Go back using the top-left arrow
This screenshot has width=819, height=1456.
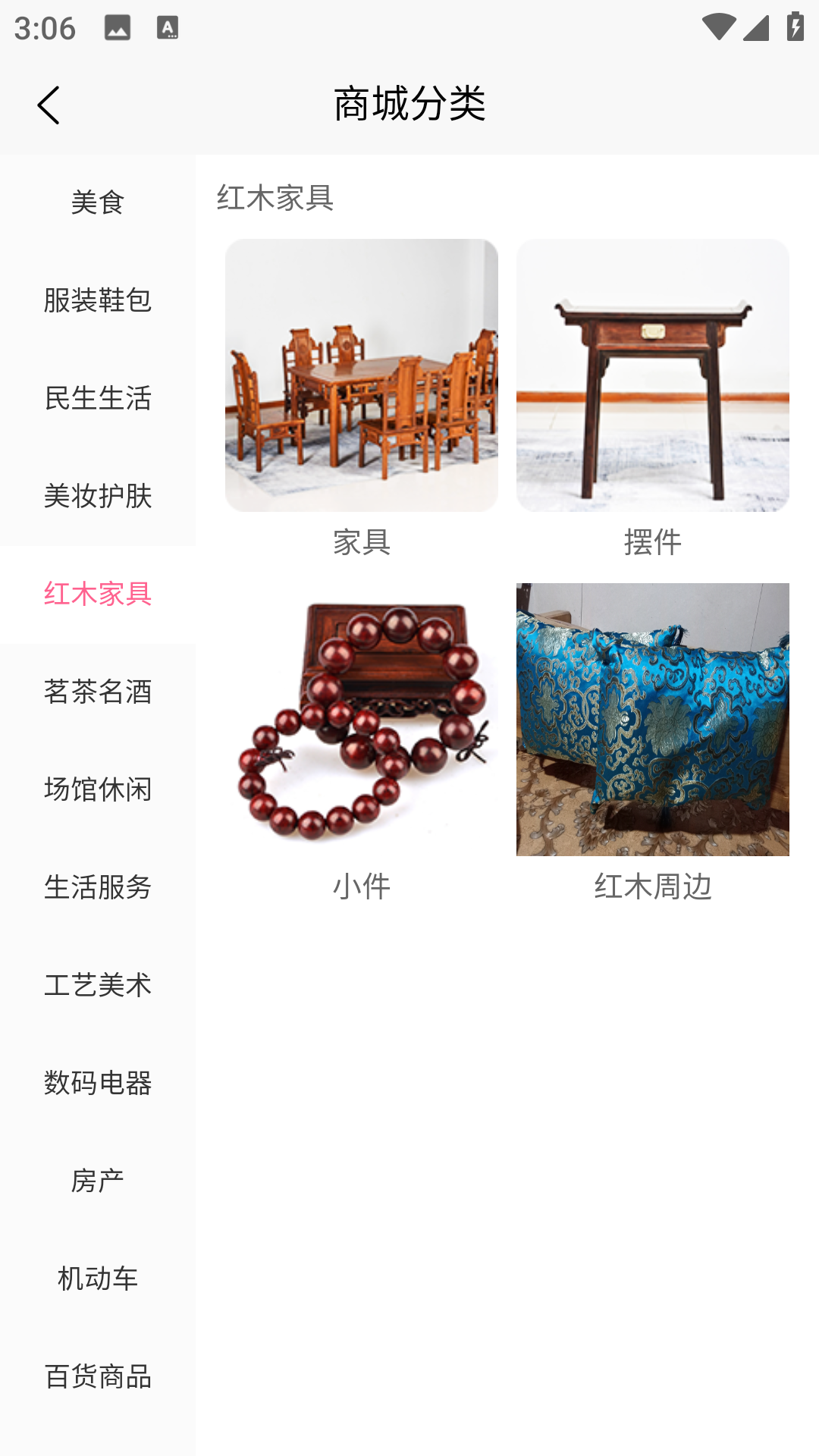pos(49,105)
